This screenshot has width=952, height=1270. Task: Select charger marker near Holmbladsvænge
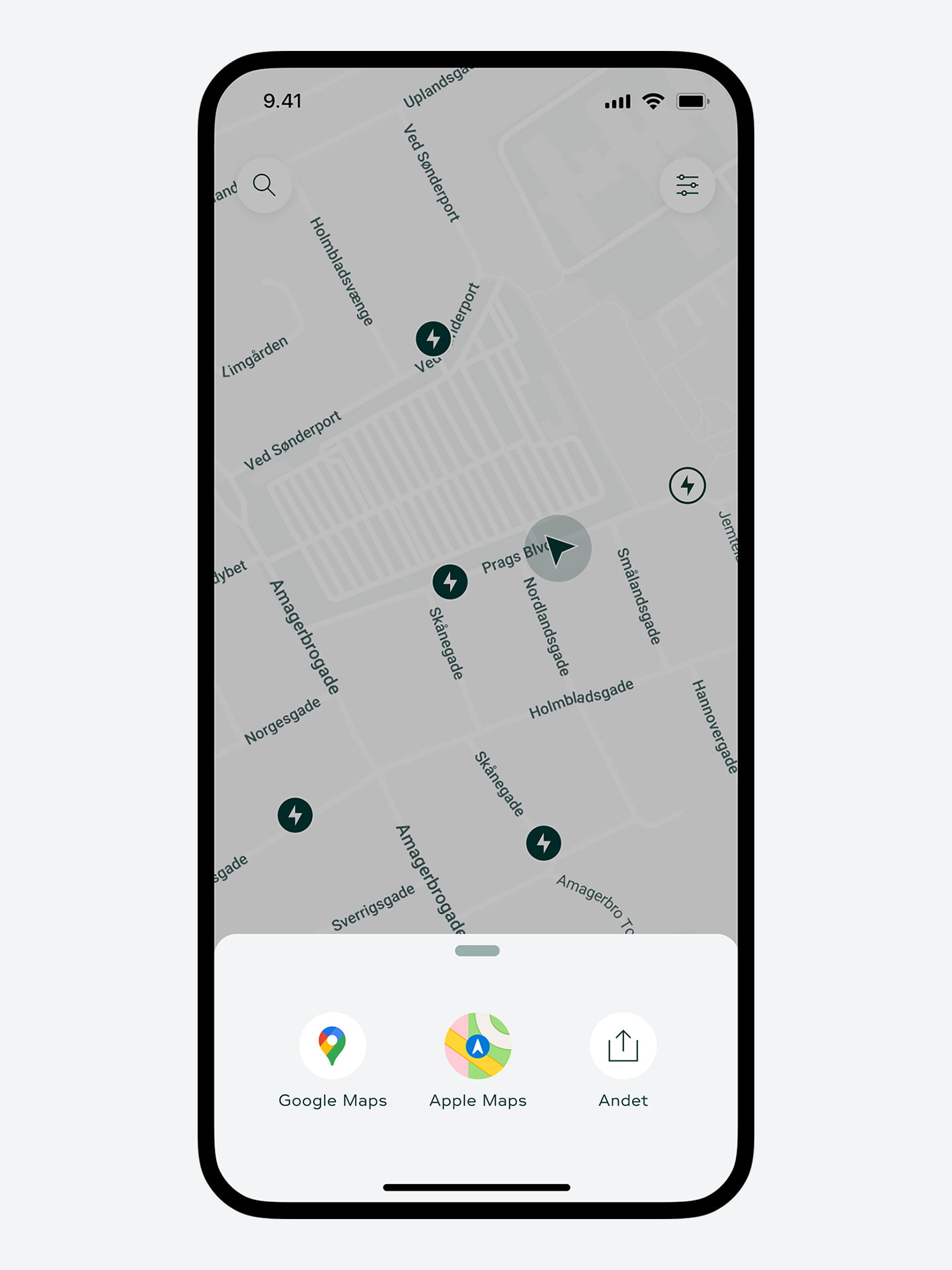coord(433,339)
